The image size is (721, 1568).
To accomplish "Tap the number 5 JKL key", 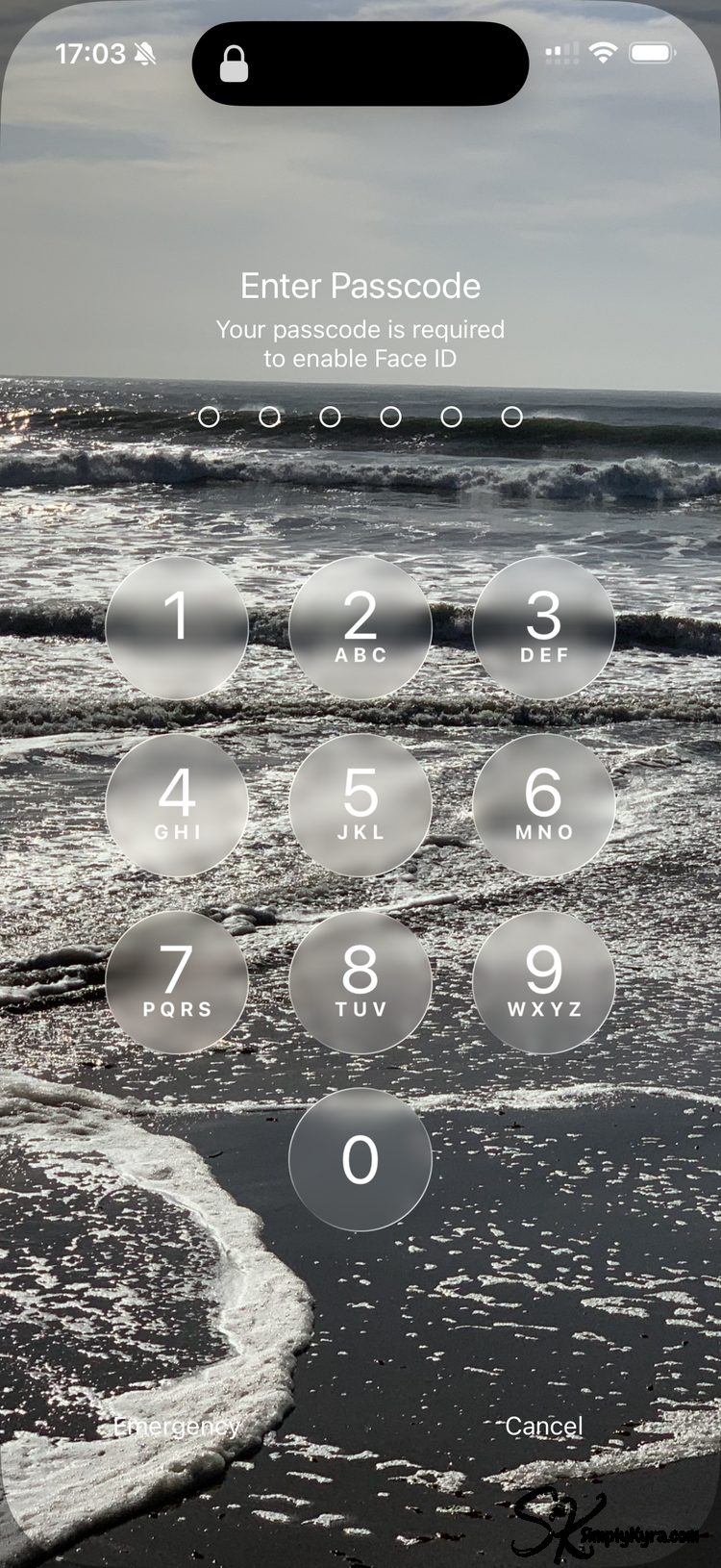I will (360, 804).
